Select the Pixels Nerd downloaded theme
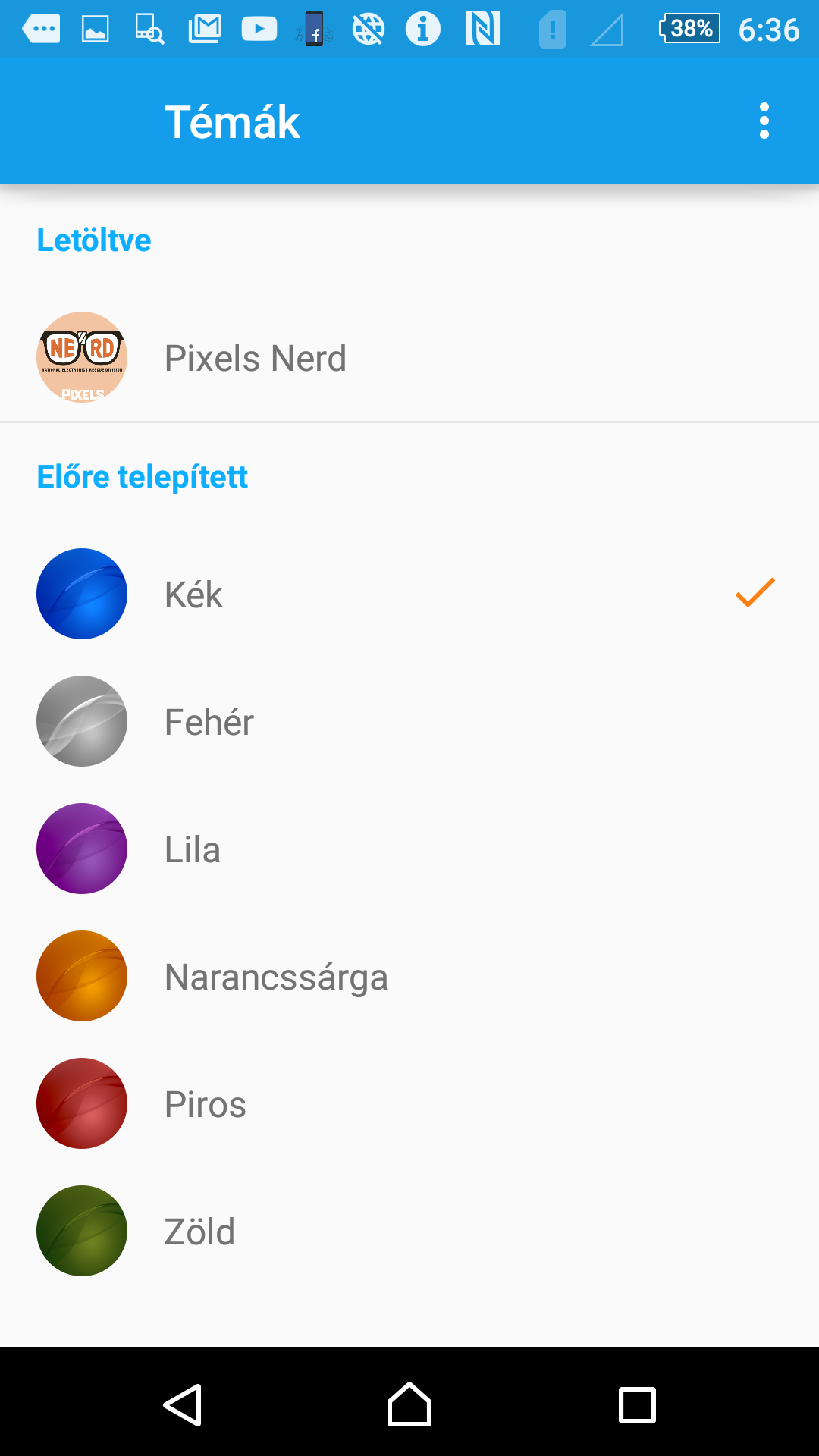This screenshot has height=1456, width=819. pyautogui.click(x=409, y=357)
